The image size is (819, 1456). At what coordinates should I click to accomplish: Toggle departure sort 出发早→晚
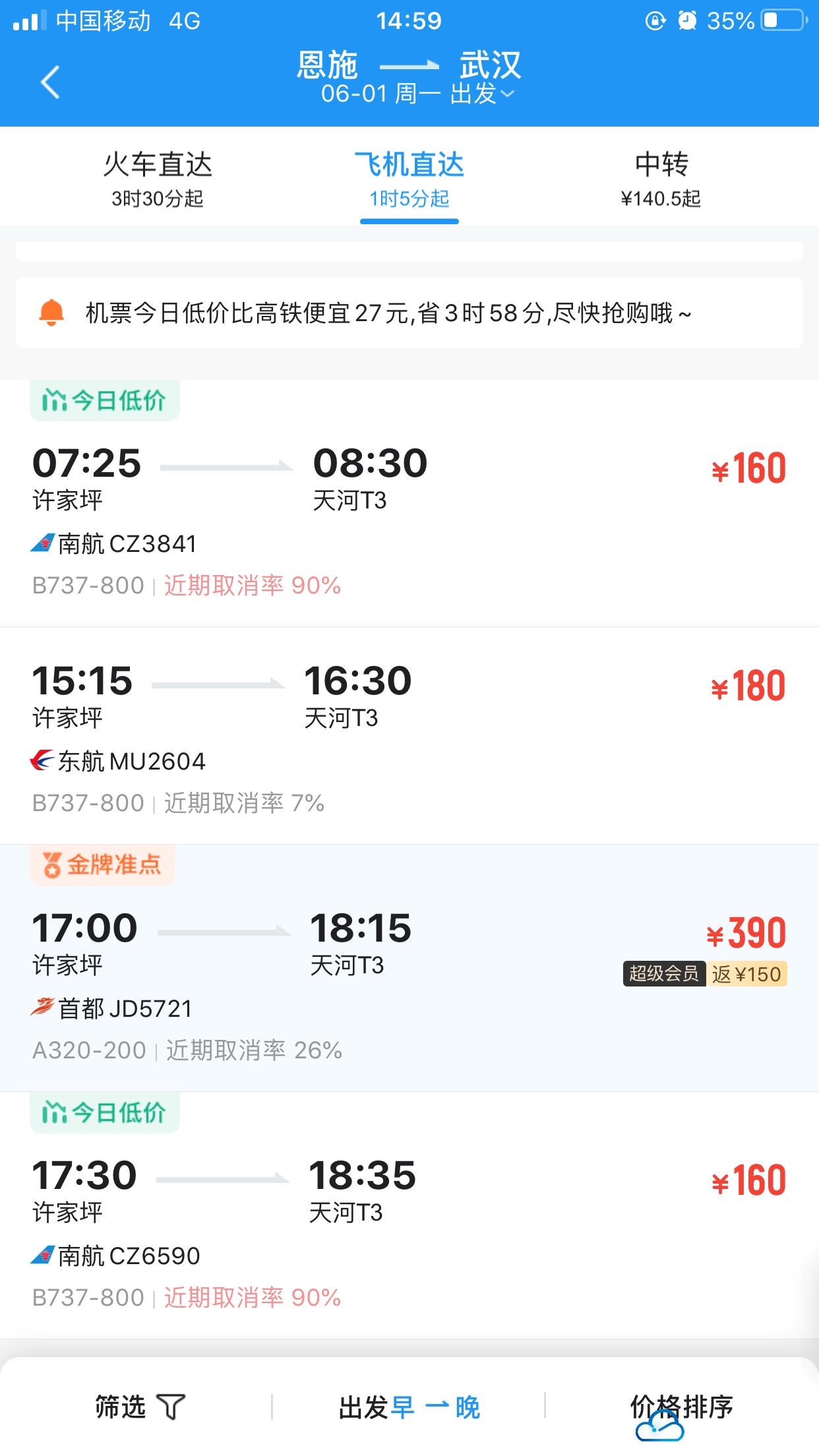pos(409,1408)
